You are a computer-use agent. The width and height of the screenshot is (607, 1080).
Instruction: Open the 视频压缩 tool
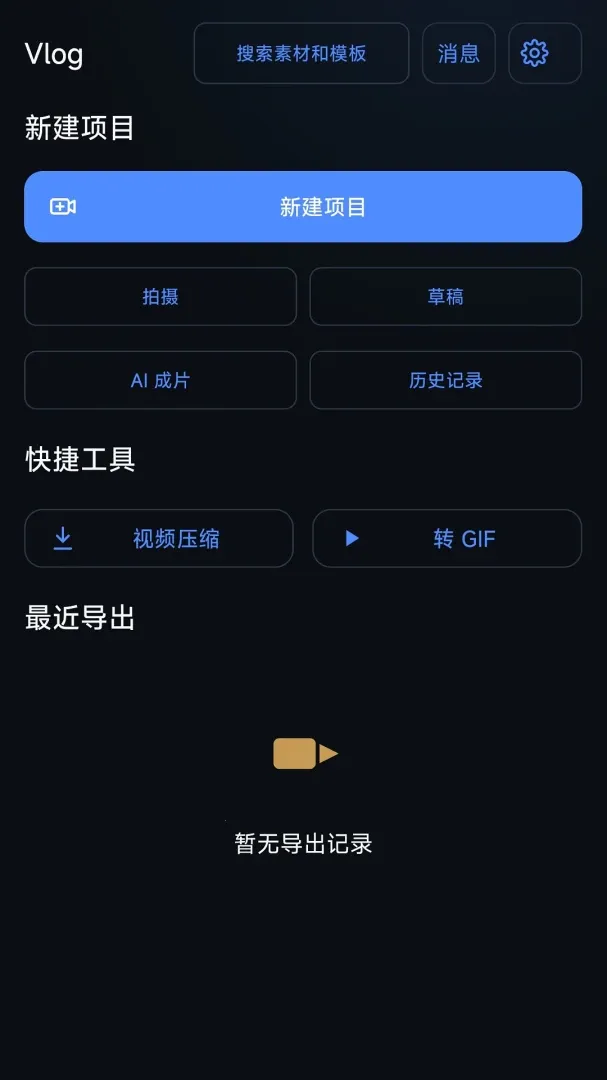tap(159, 539)
